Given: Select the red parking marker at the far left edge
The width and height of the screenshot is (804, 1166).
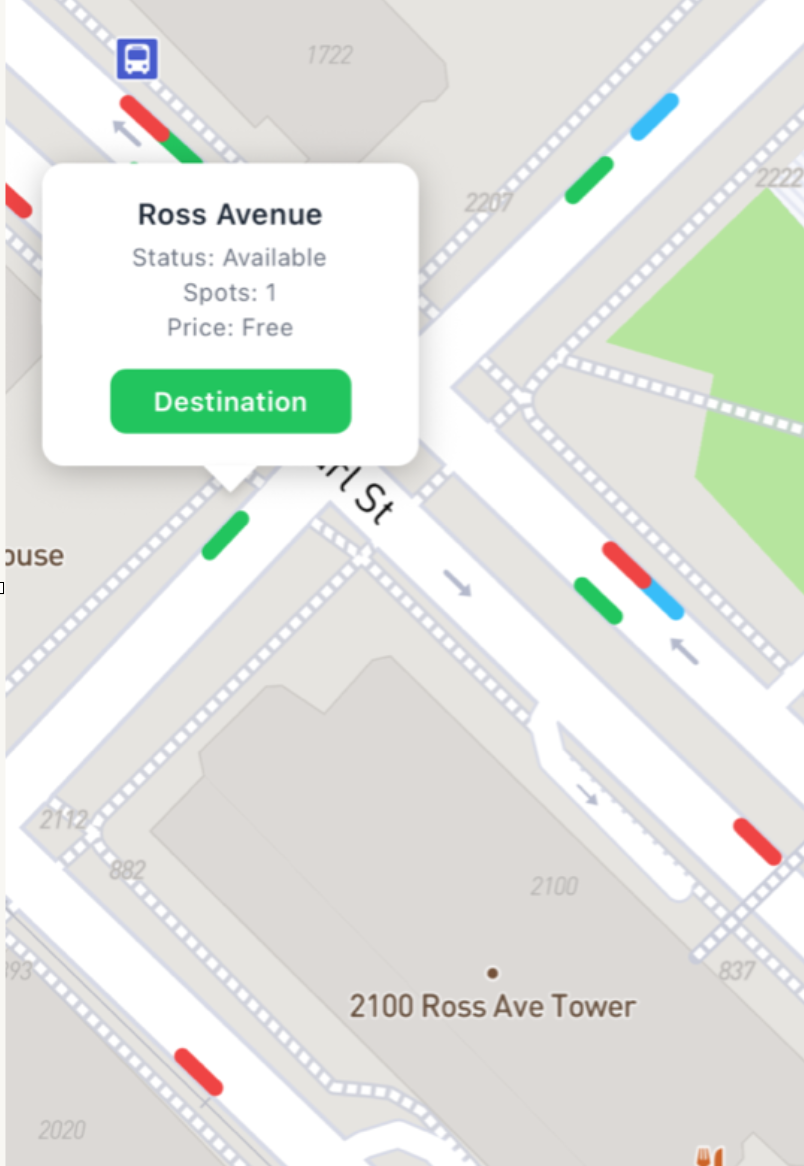Looking at the screenshot, I should [12, 198].
